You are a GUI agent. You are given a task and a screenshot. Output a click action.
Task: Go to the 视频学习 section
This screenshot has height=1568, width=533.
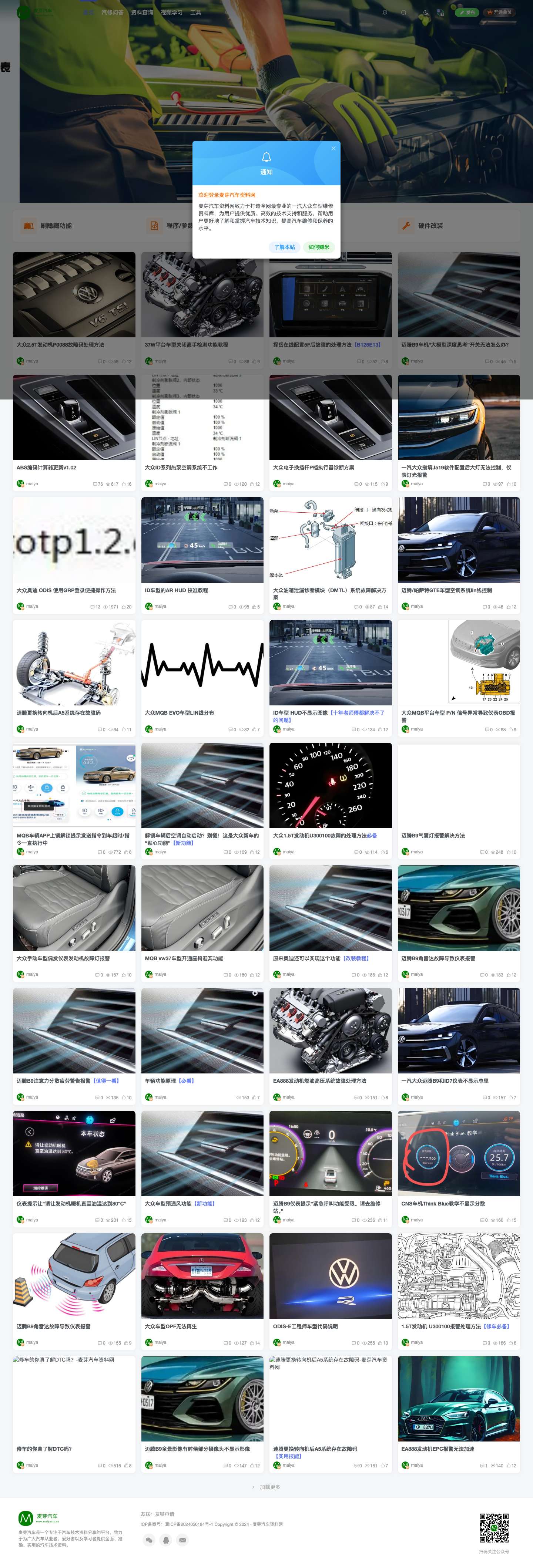[171, 12]
